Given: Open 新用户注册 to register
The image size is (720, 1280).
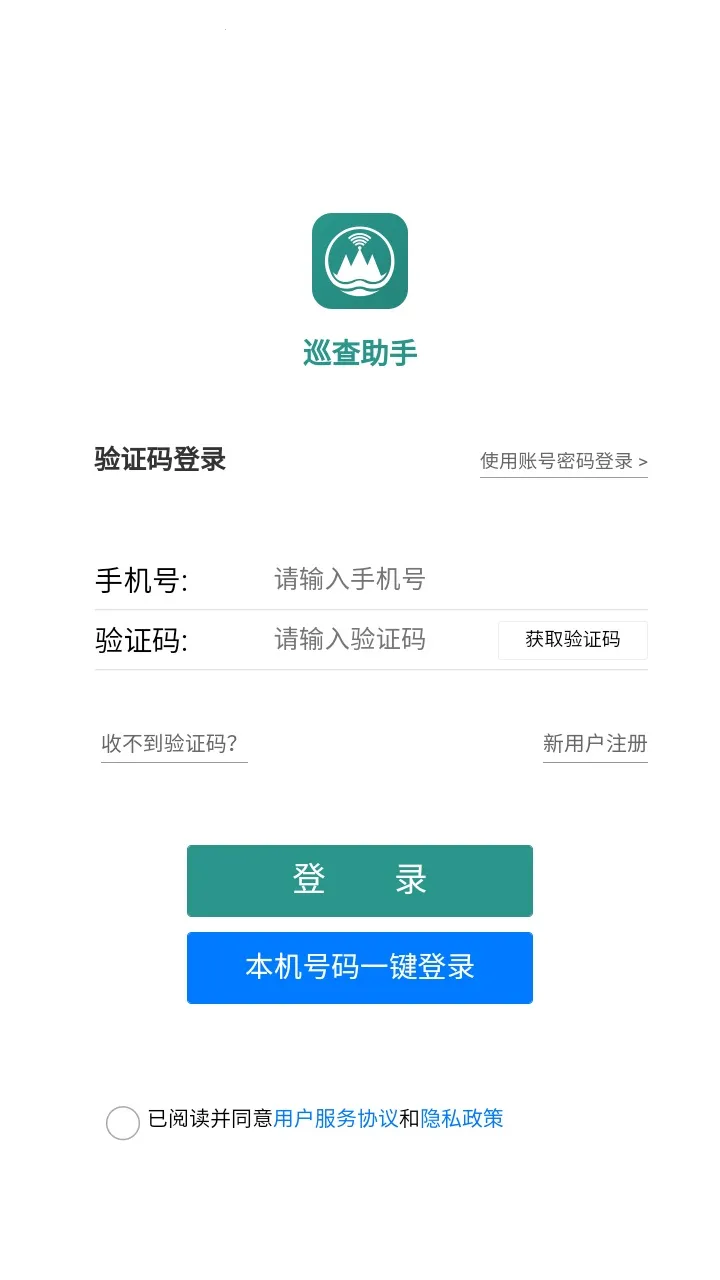Looking at the screenshot, I should (595, 744).
